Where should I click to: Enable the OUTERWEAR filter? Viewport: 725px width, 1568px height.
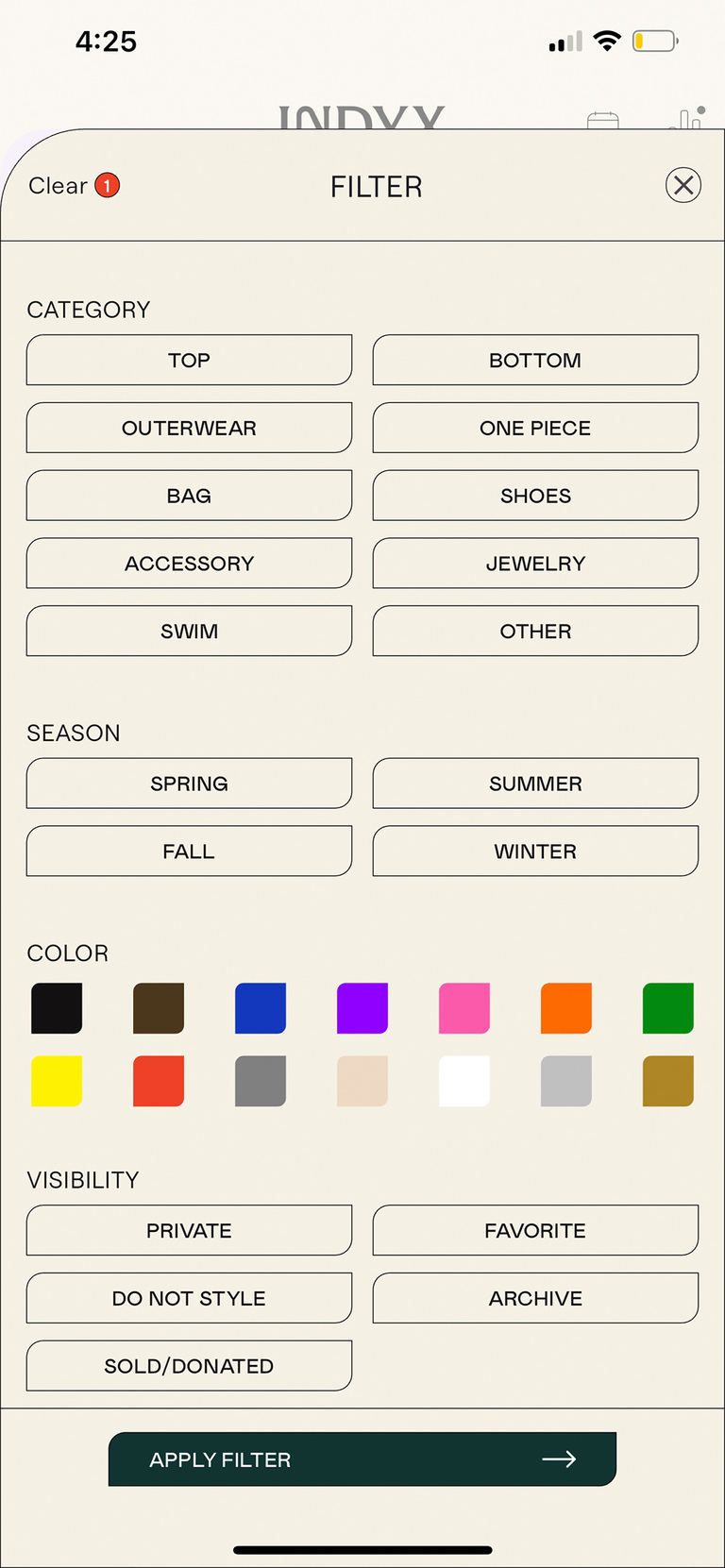point(189,428)
